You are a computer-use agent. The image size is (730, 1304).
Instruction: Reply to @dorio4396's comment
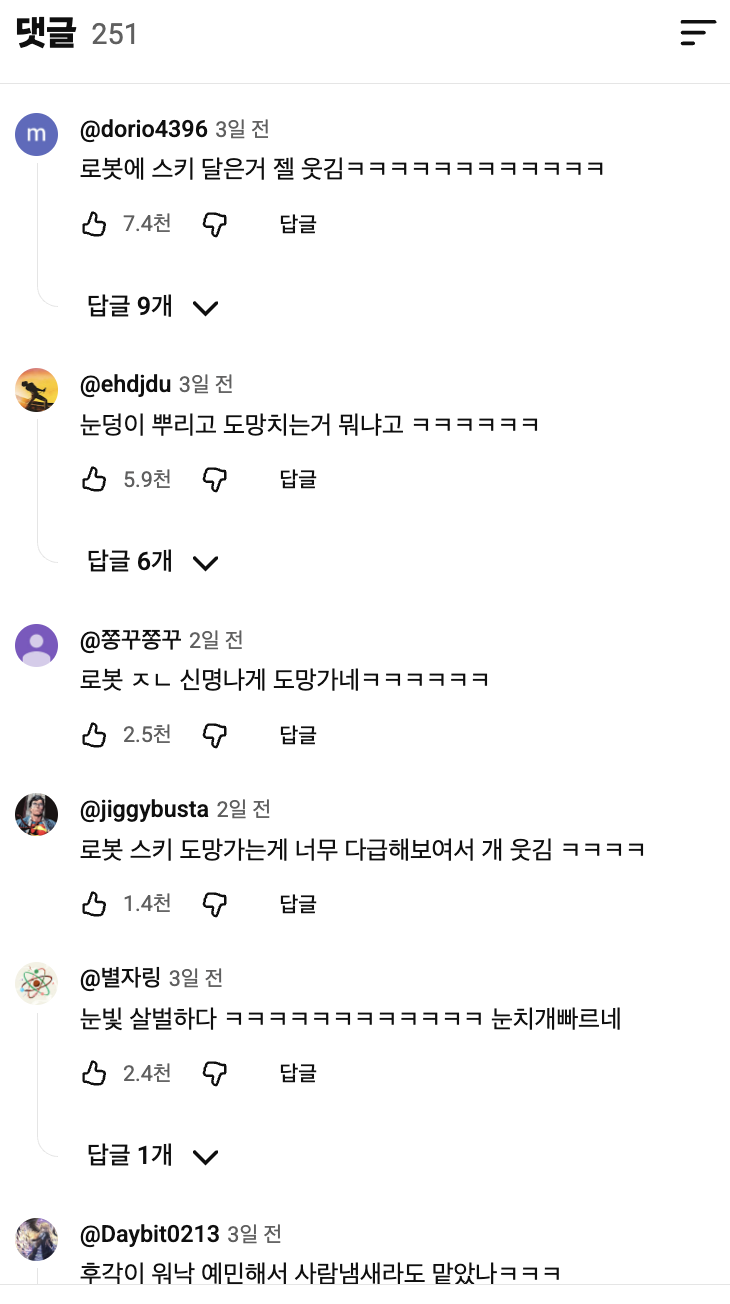[x=298, y=224]
